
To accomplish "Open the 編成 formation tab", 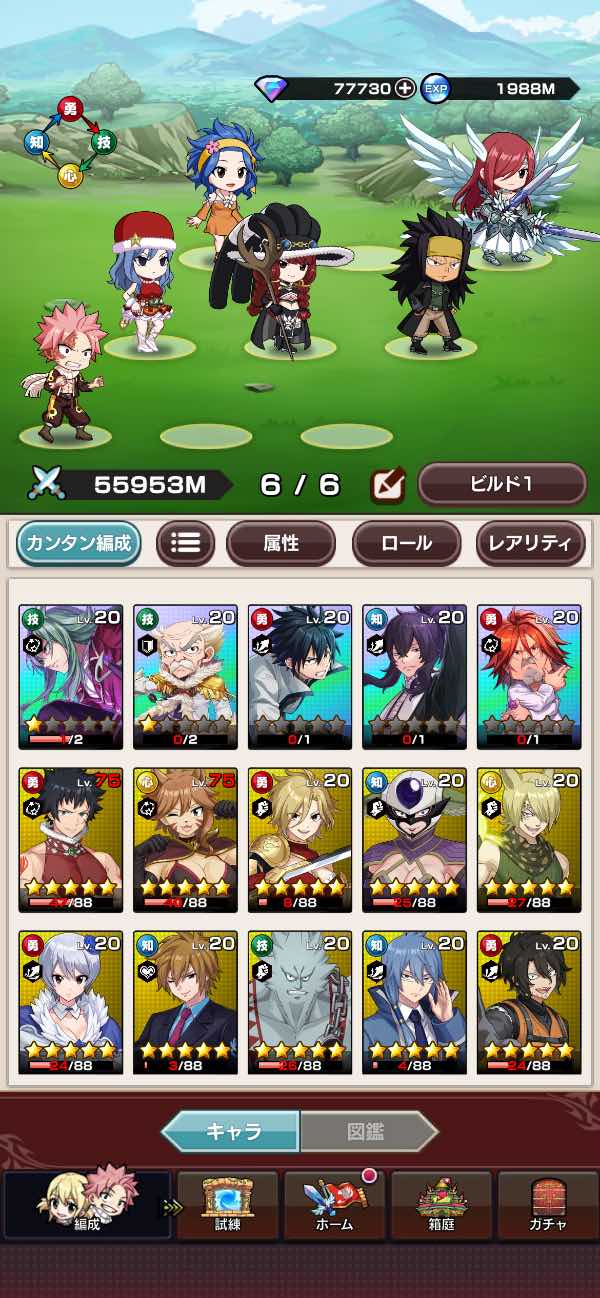I will point(86,1204).
